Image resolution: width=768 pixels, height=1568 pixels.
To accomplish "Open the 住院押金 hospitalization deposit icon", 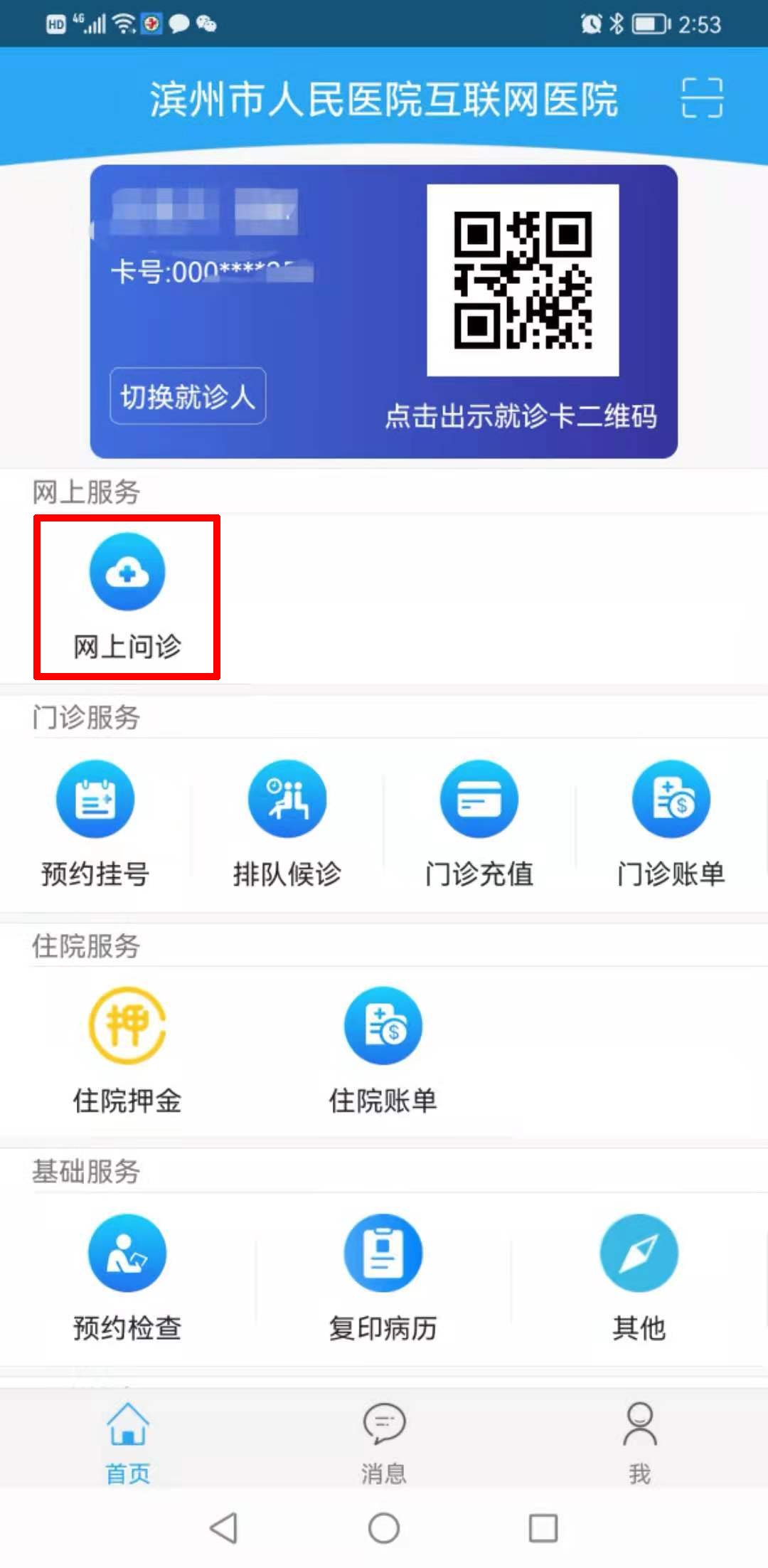I will point(127,1046).
